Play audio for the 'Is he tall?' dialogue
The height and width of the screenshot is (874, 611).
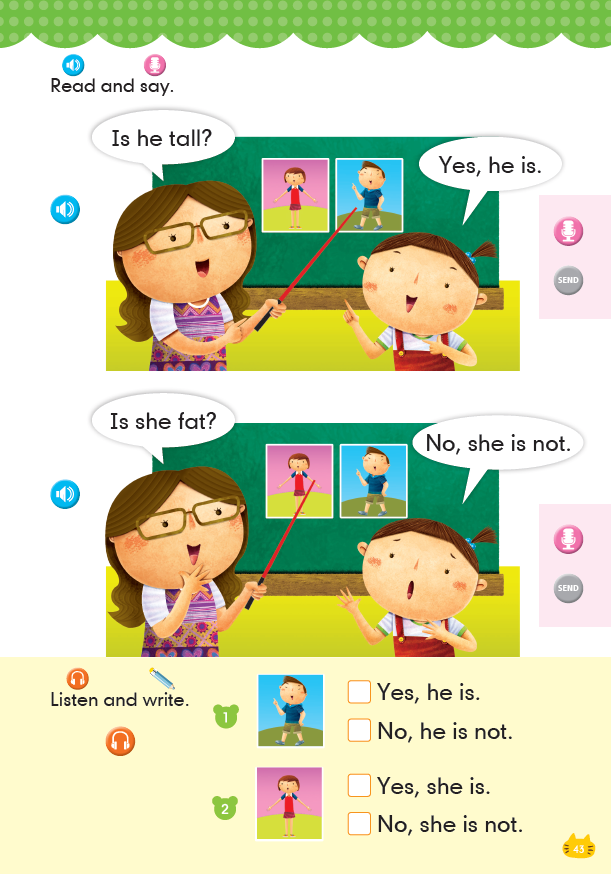(66, 210)
